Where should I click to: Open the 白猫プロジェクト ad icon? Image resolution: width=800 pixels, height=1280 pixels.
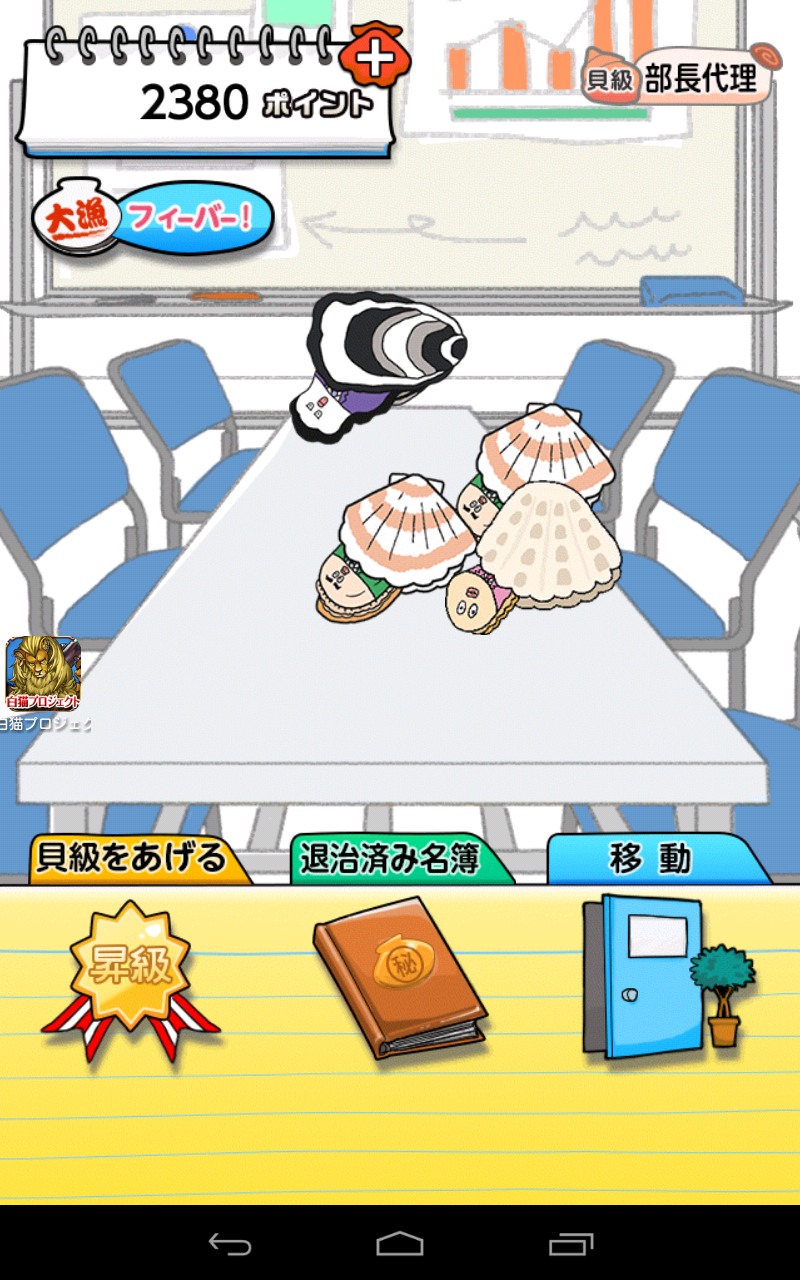(43, 674)
